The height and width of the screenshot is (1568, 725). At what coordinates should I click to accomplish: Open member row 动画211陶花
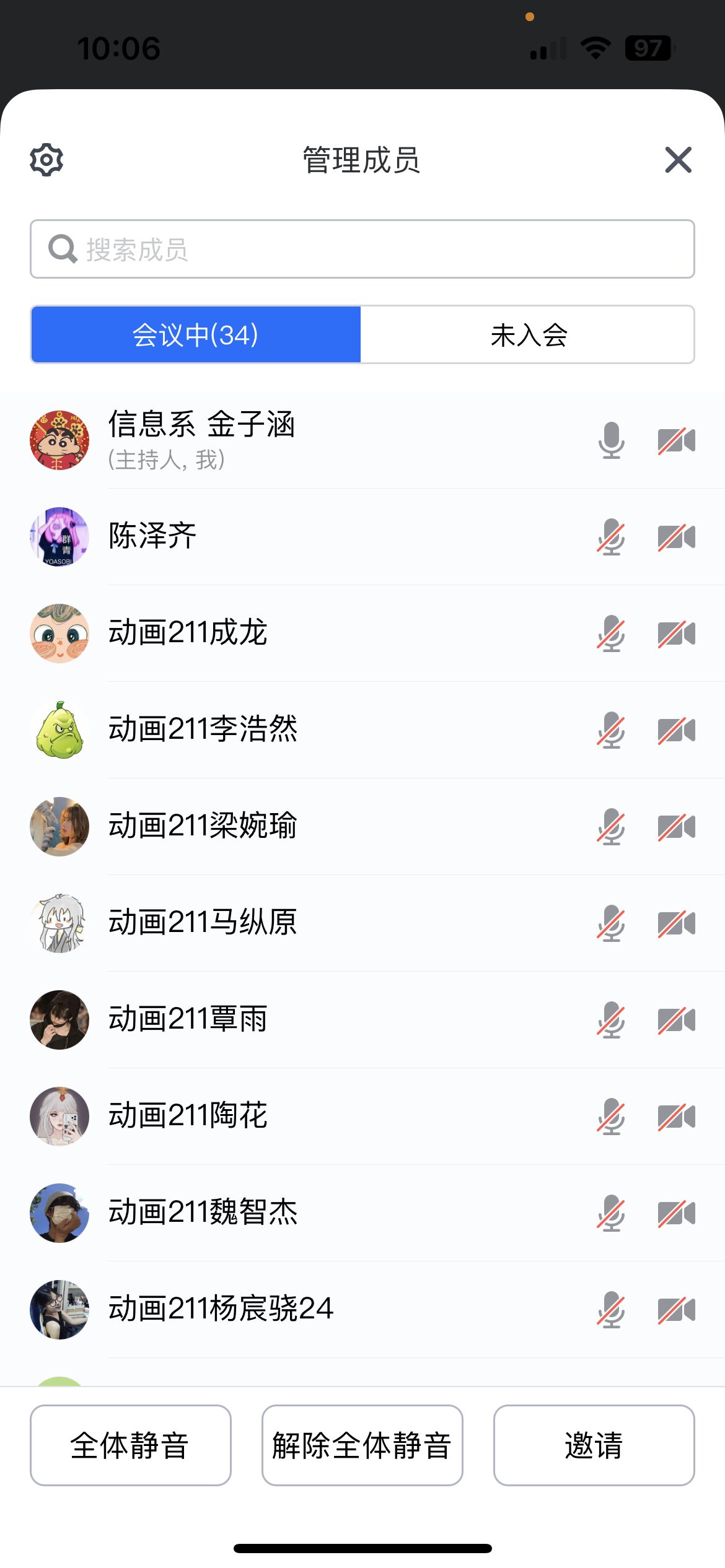point(310,1116)
